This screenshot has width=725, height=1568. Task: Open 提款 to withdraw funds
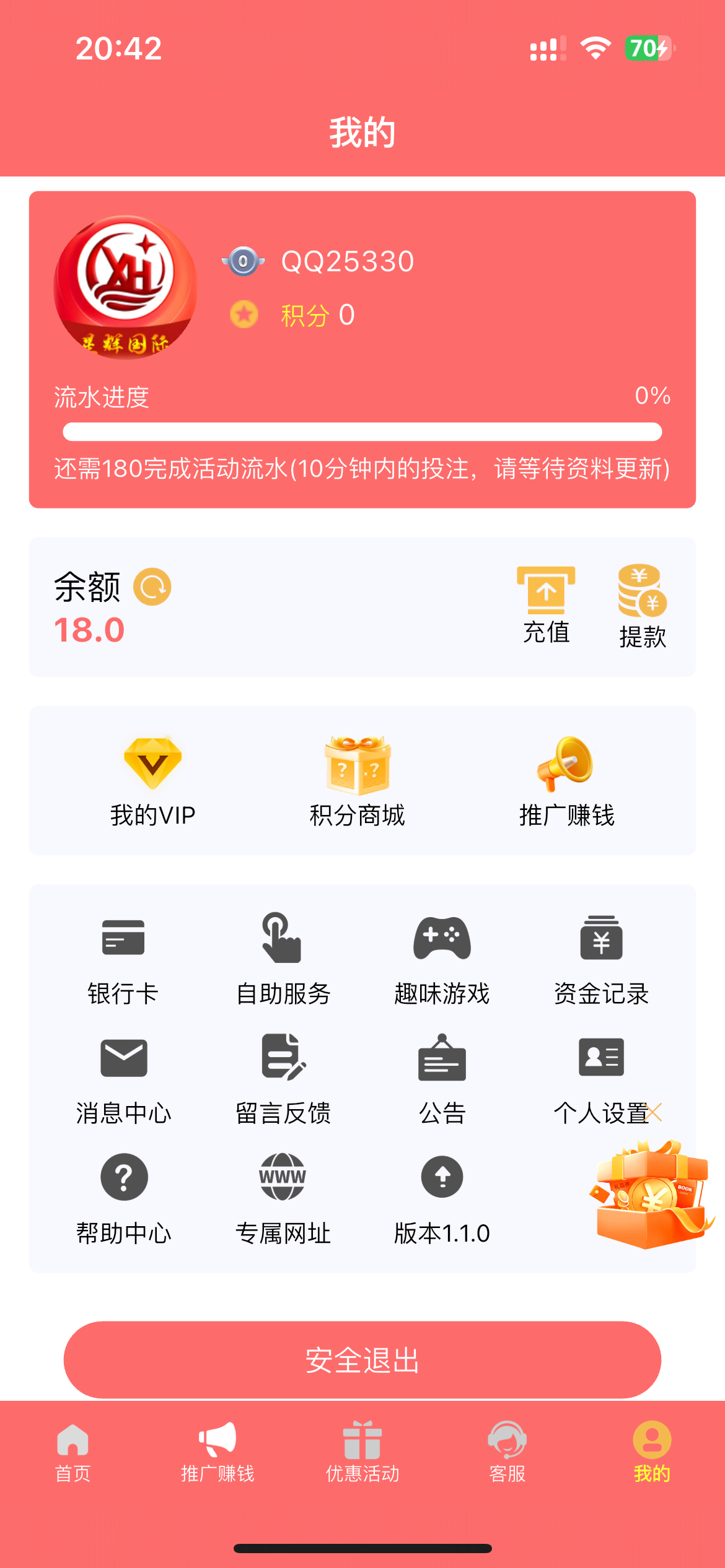point(643,607)
